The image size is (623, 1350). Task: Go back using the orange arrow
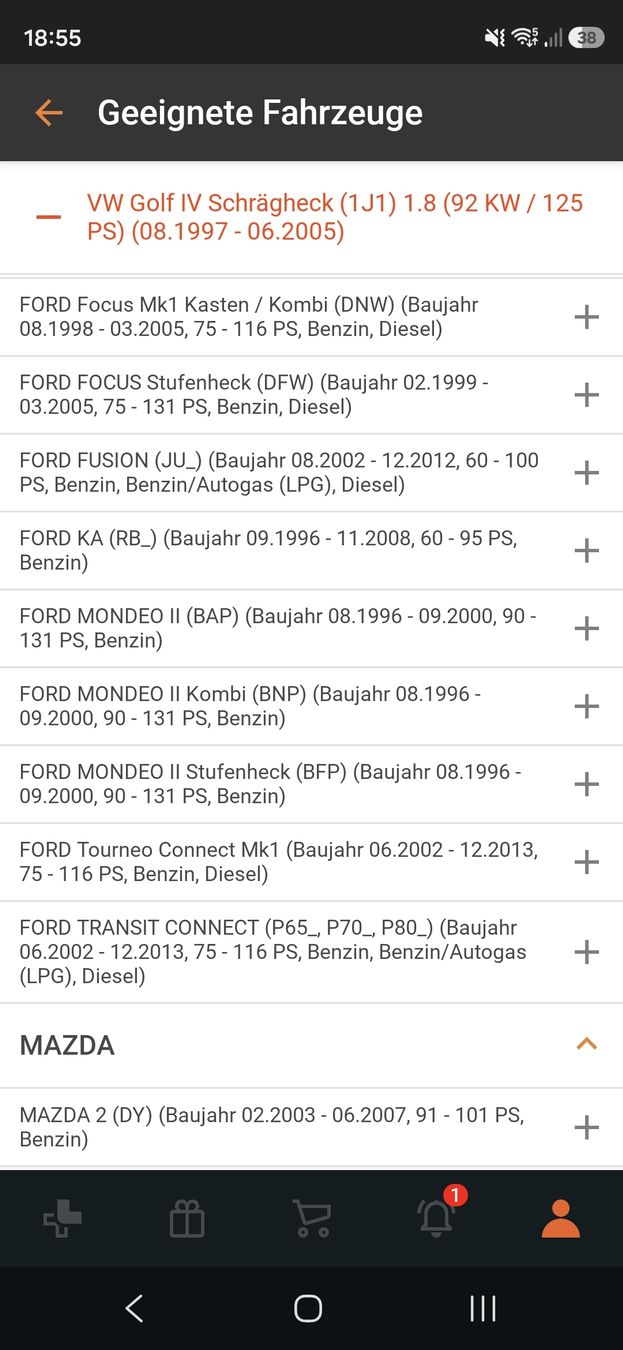(x=48, y=113)
